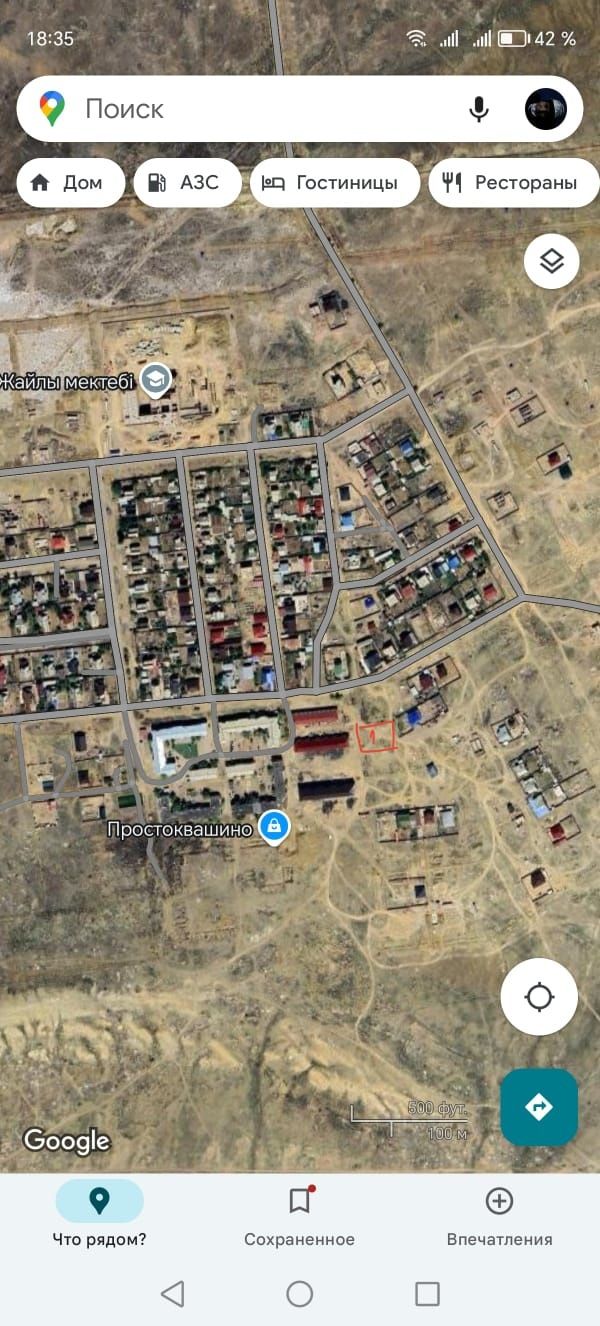600x1326 pixels.
Task: Go to the home screen
Action: (299, 1294)
